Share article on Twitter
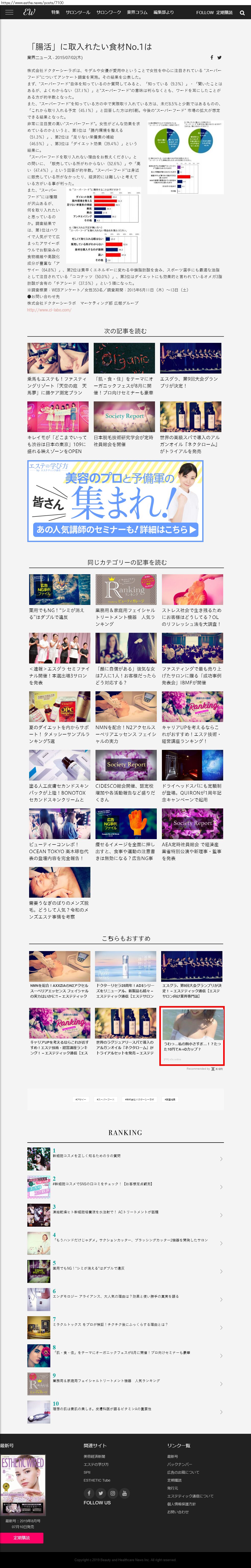 (219, 57)
